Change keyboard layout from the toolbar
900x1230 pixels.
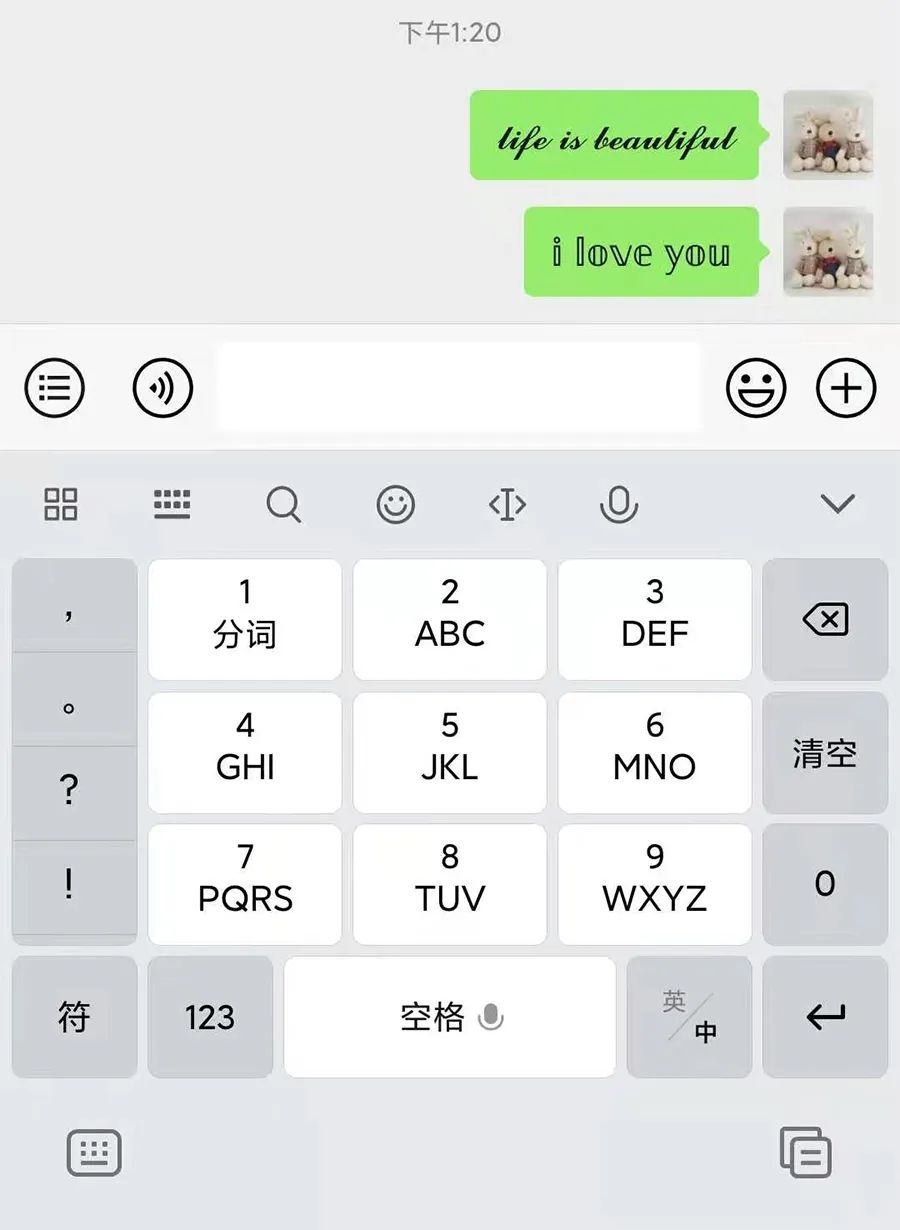172,505
